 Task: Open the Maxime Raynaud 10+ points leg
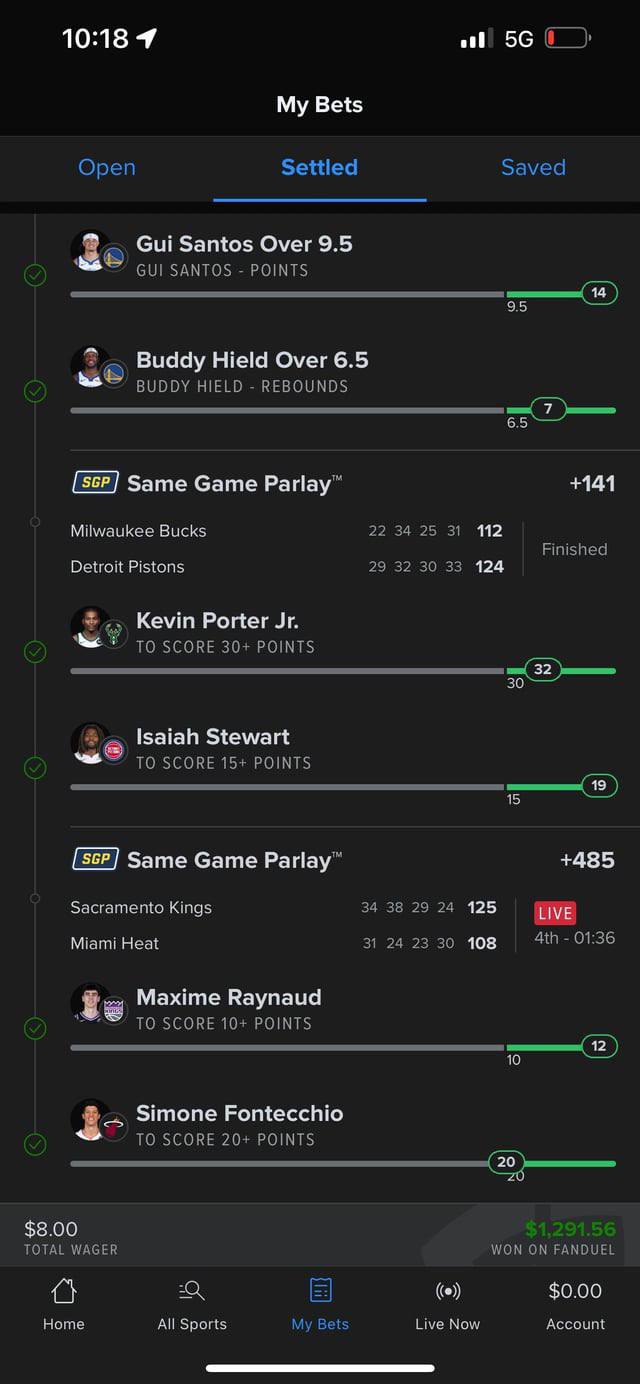228,1008
